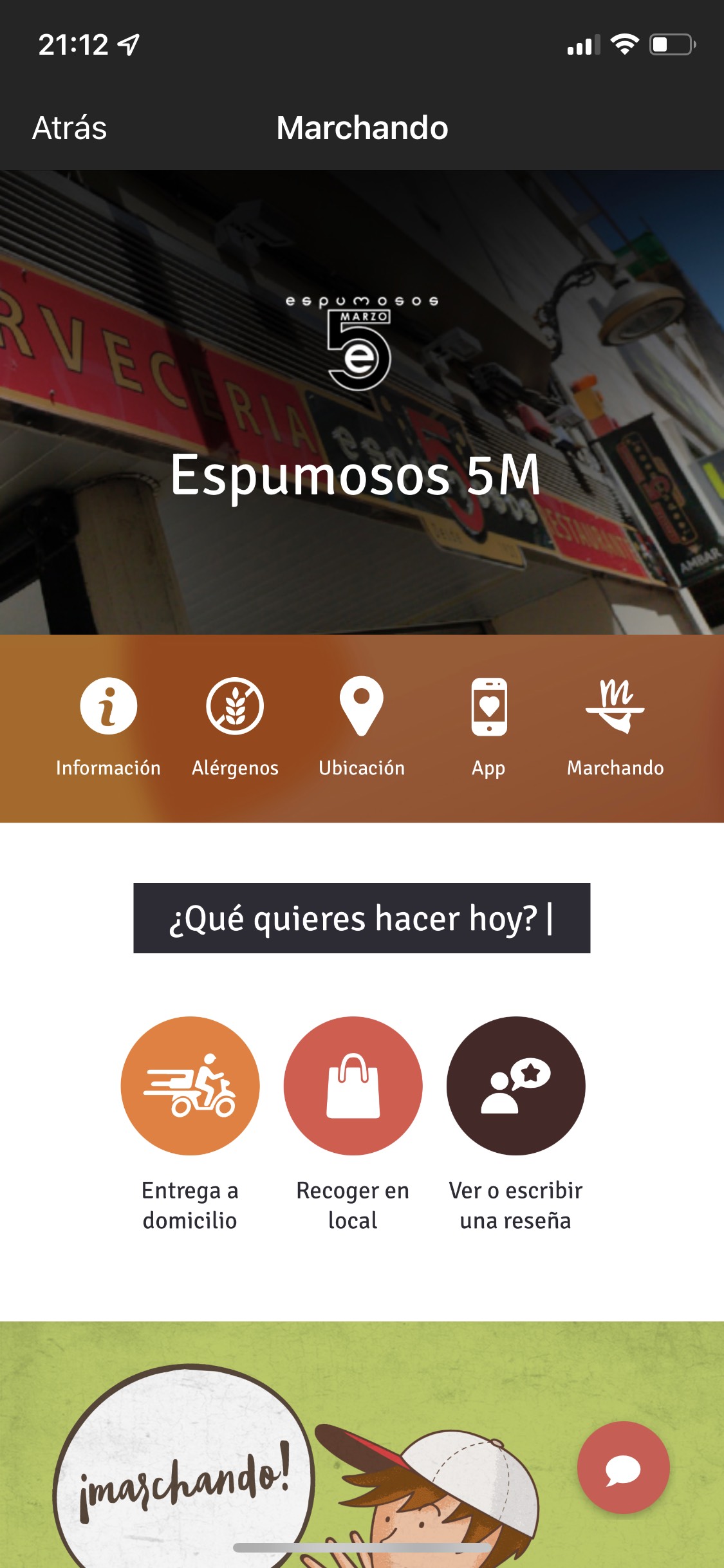This screenshot has height=1568, width=724.
Task: Open the floating chat bubble button
Action: tap(623, 1468)
